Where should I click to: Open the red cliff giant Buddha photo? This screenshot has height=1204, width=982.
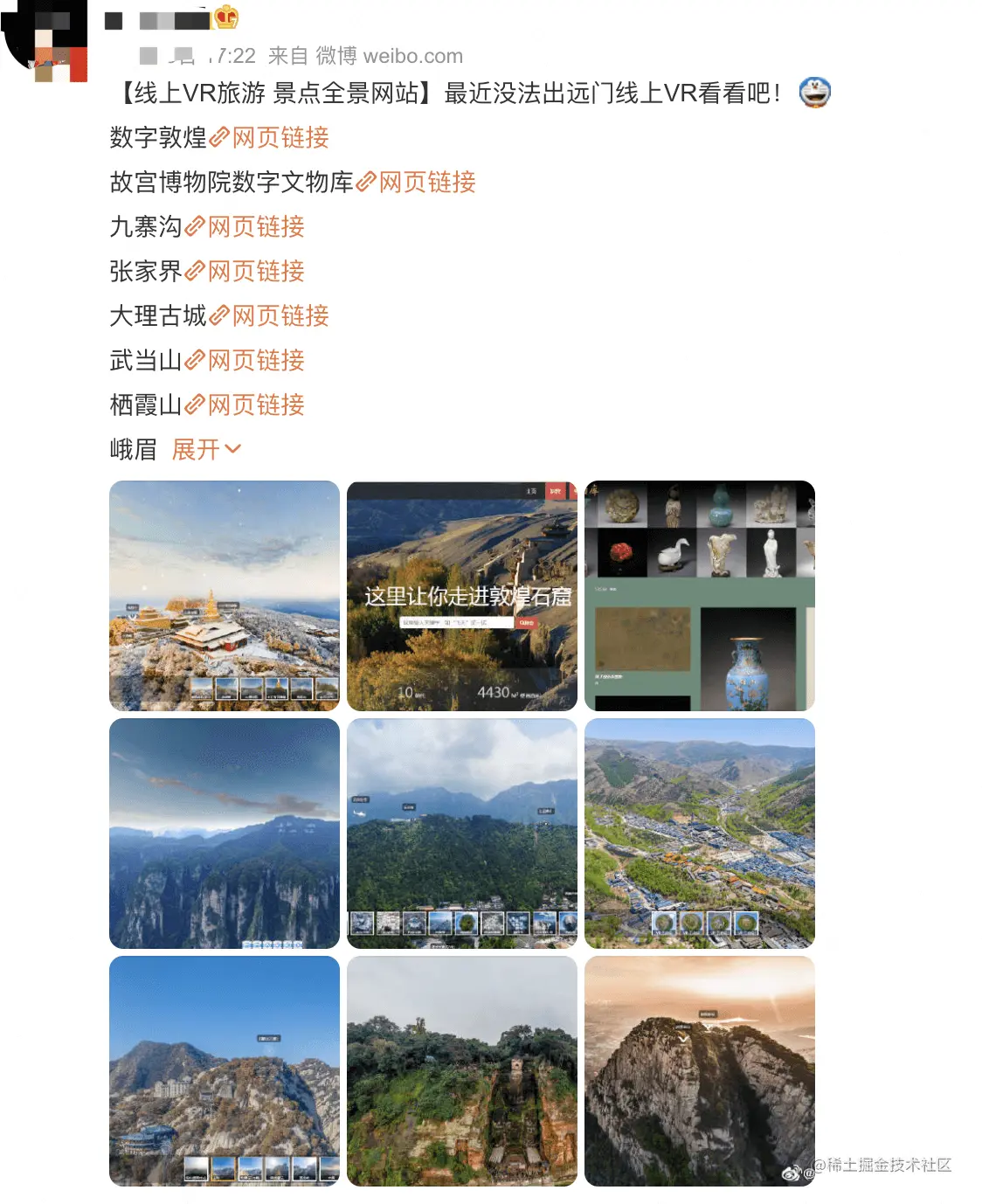coord(462,1071)
